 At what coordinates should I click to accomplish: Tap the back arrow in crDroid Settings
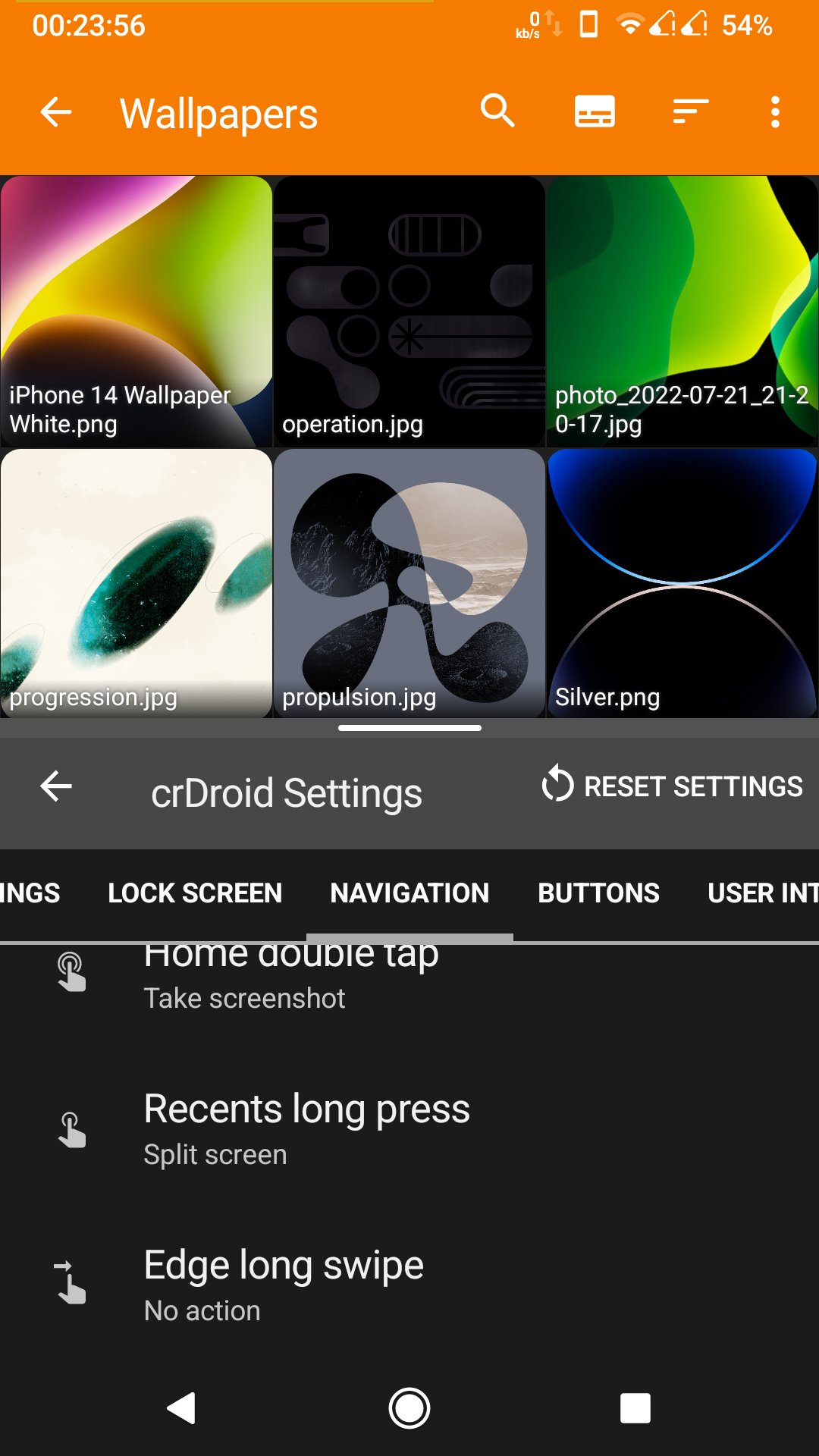click(x=55, y=786)
